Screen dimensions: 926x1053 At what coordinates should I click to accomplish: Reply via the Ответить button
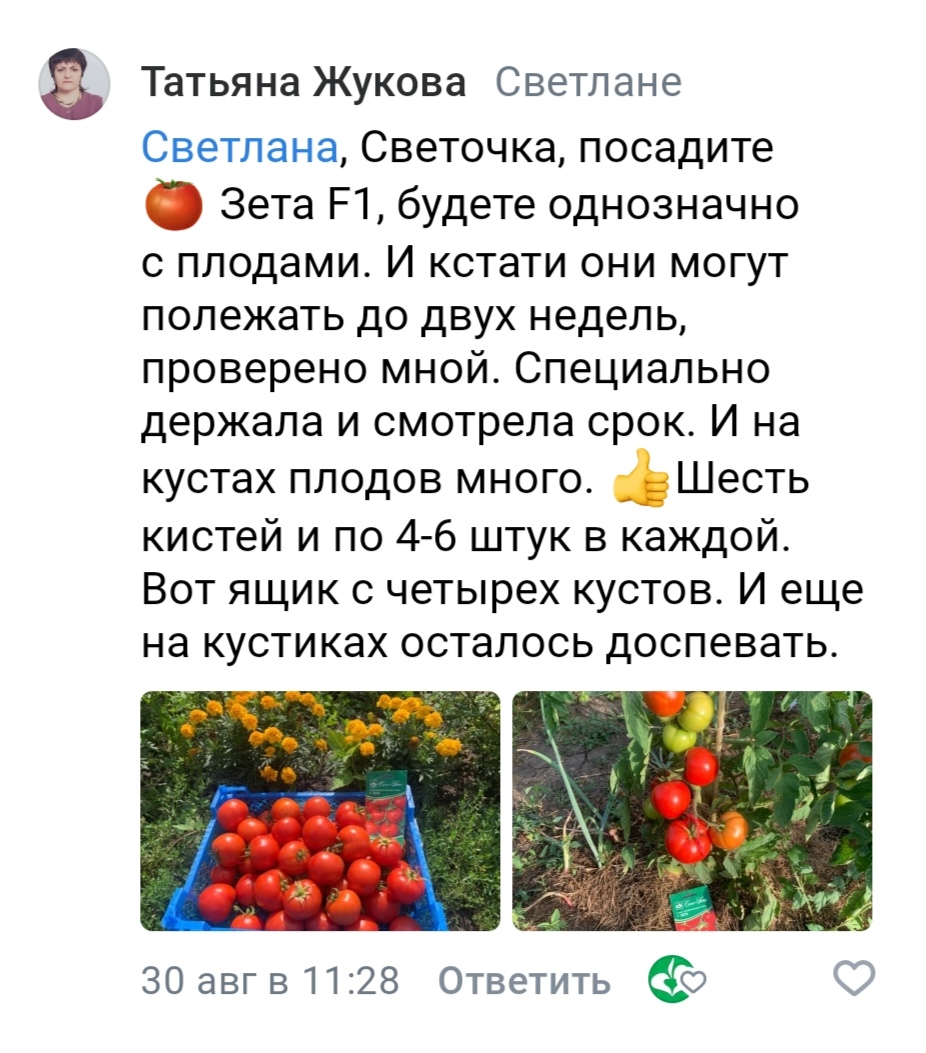click(524, 981)
